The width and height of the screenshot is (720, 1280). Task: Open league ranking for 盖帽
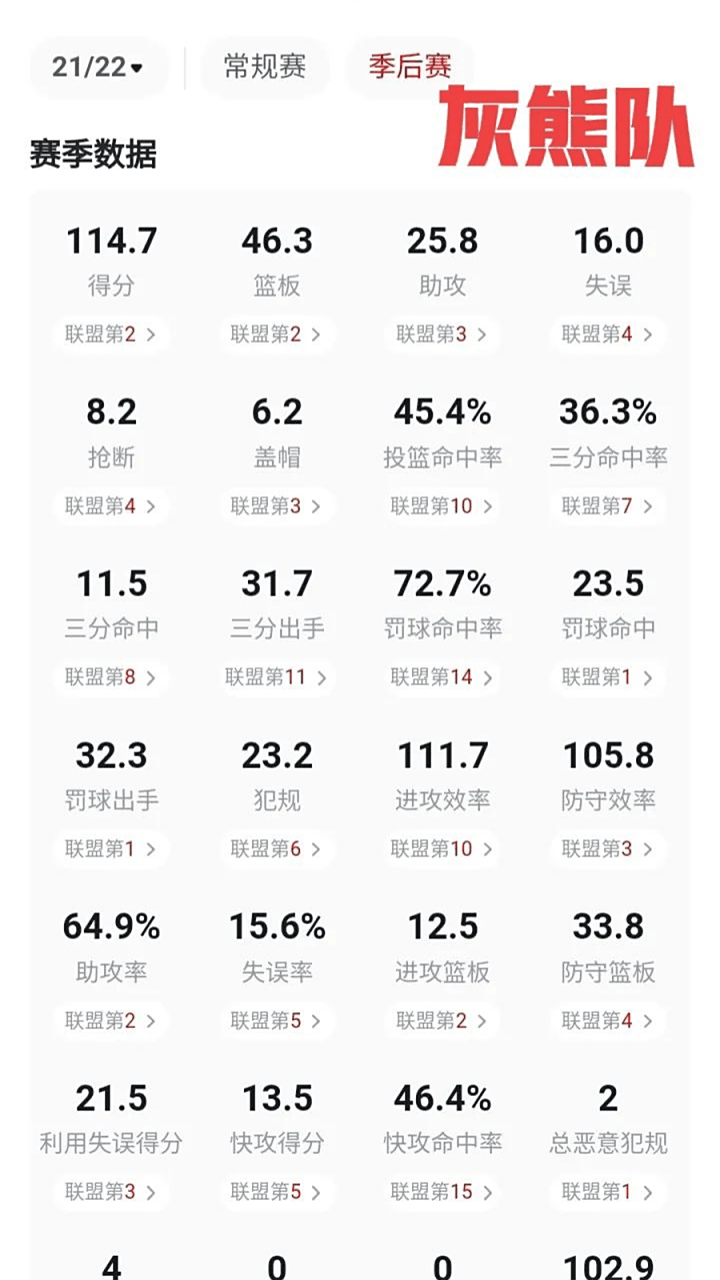pos(277,506)
